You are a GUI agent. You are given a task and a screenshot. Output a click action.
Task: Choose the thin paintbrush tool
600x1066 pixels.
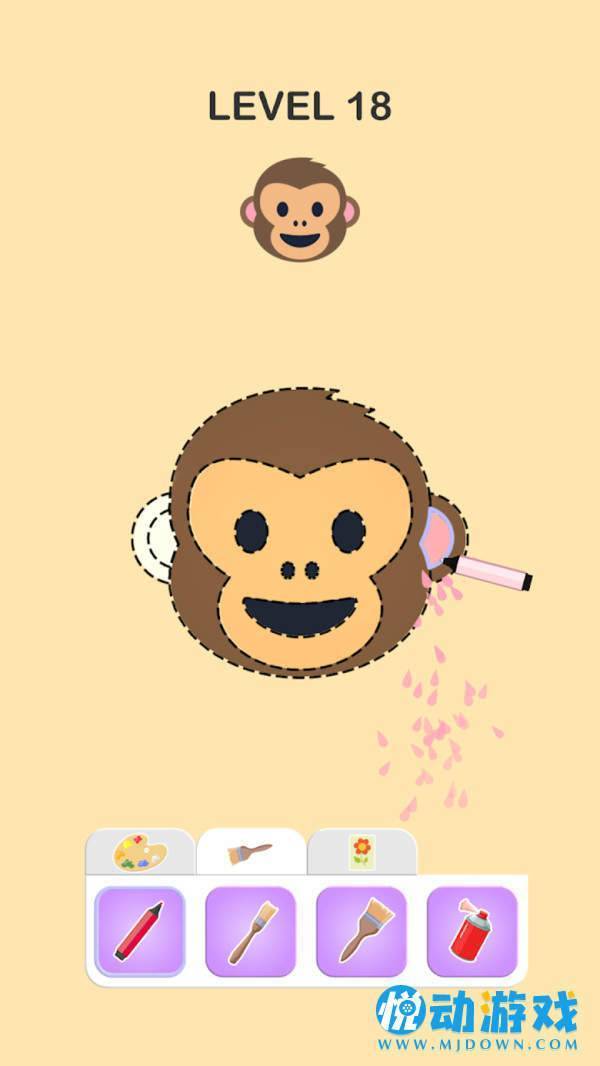(250, 931)
